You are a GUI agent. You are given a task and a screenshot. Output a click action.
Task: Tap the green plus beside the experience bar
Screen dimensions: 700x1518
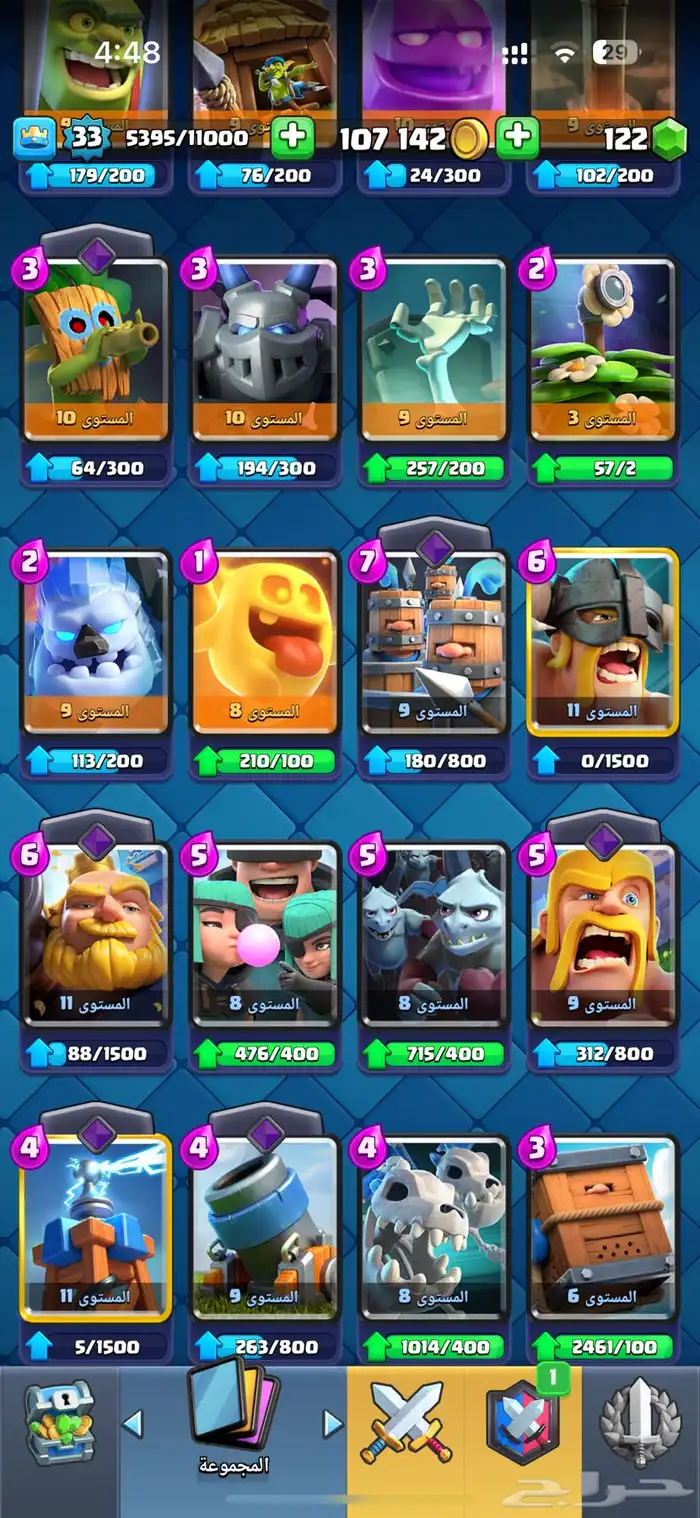pos(292,138)
